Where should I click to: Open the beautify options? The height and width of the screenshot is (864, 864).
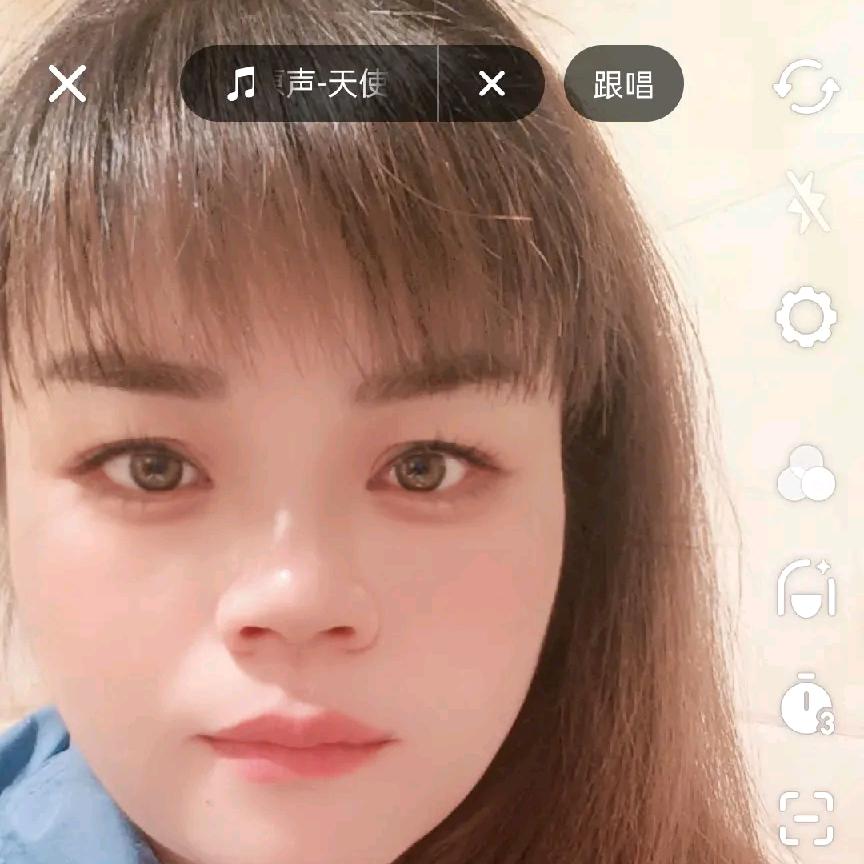[806, 589]
